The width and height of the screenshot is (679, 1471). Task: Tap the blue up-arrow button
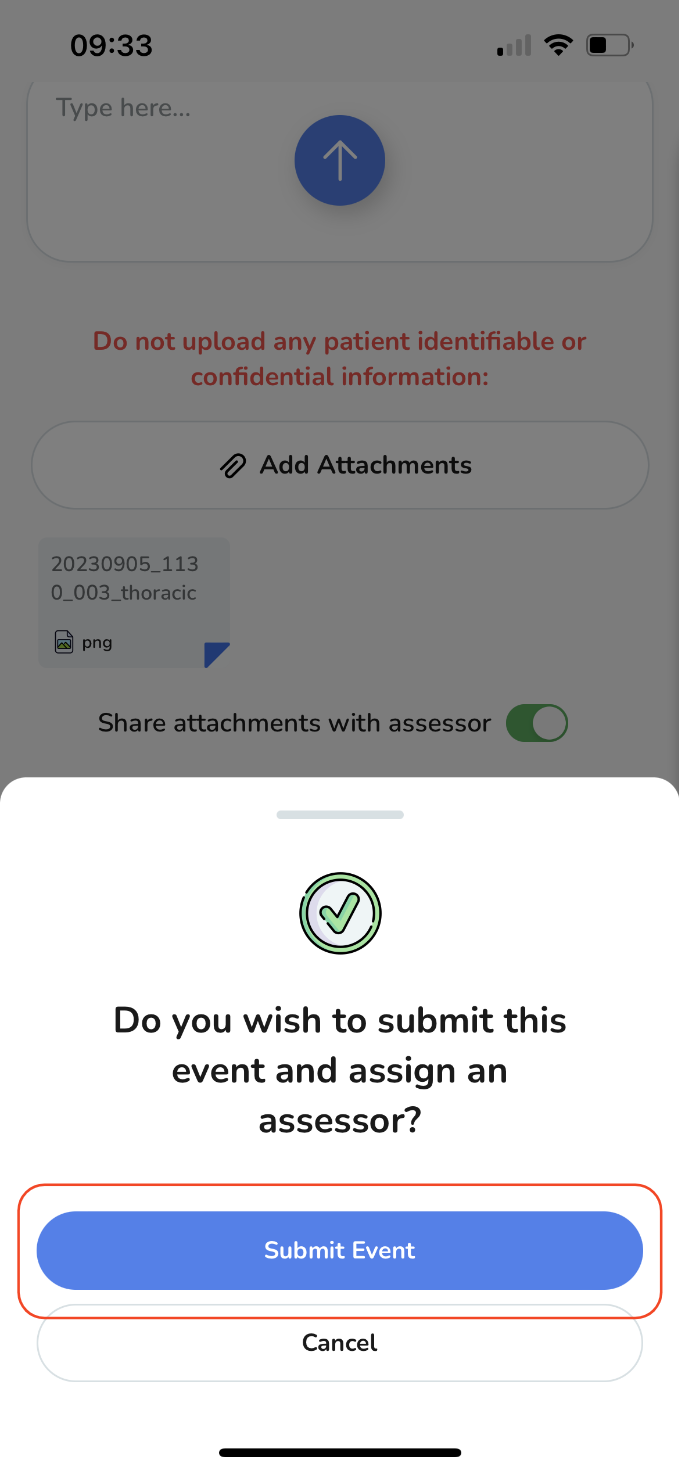pyautogui.click(x=340, y=160)
